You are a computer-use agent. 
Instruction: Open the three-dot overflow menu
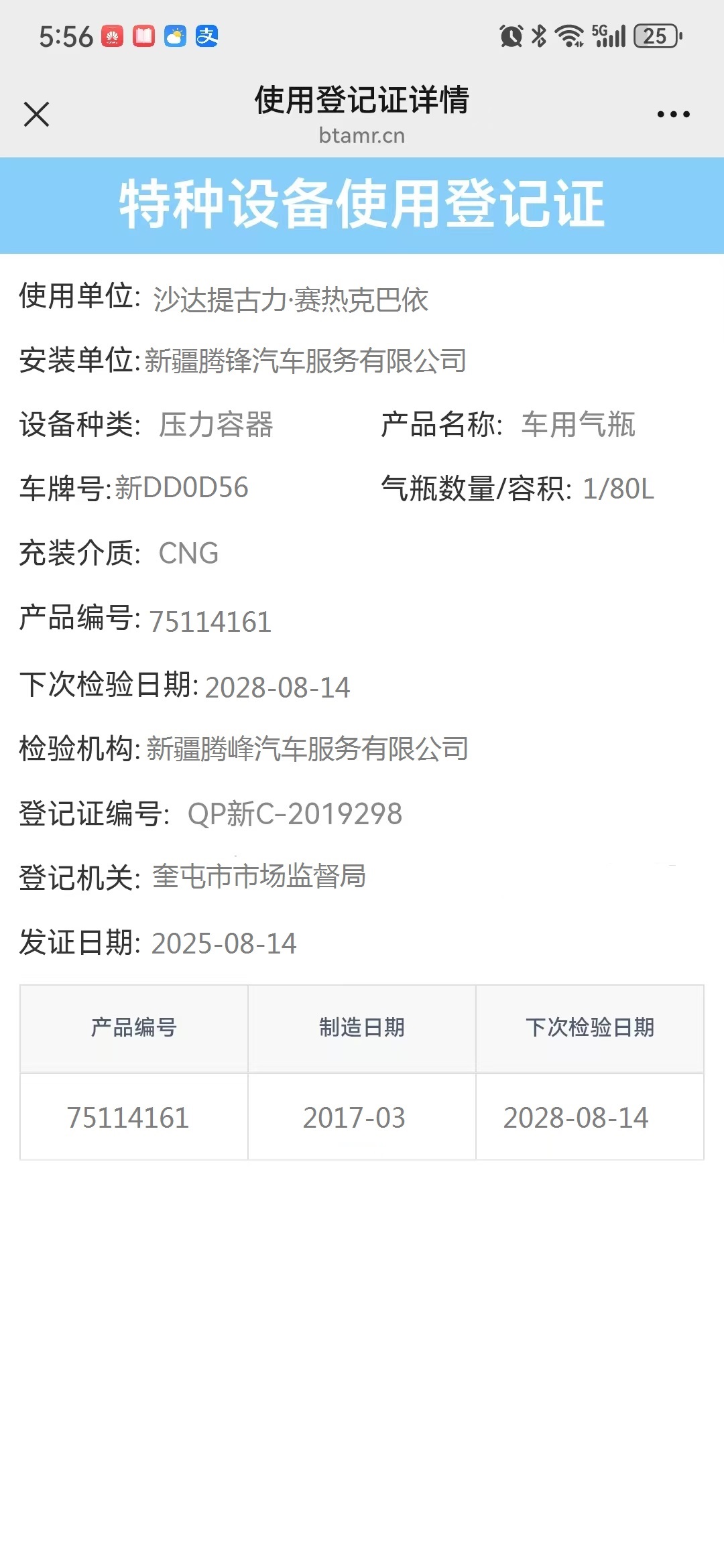[673, 115]
